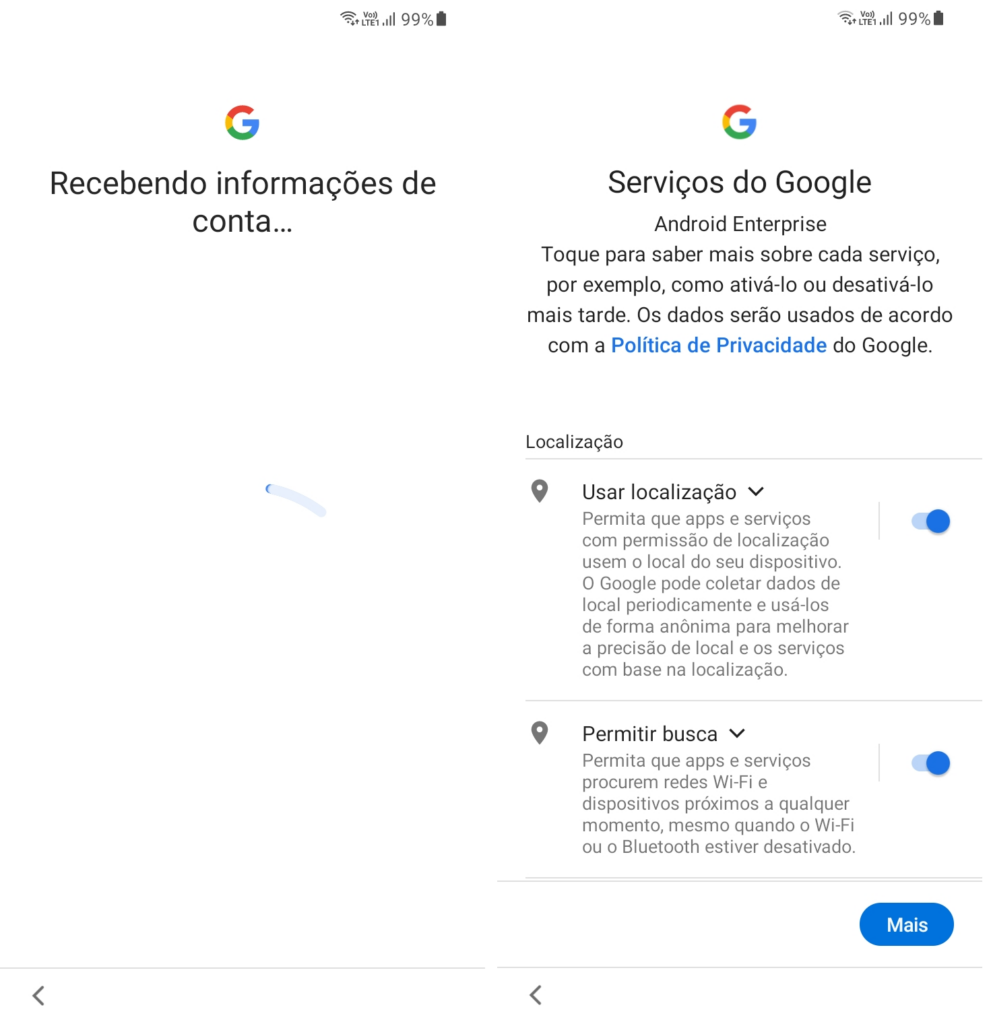This screenshot has height=1024, width=991.
Task: Open the Política de Privacidade link
Action: pos(718,346)
